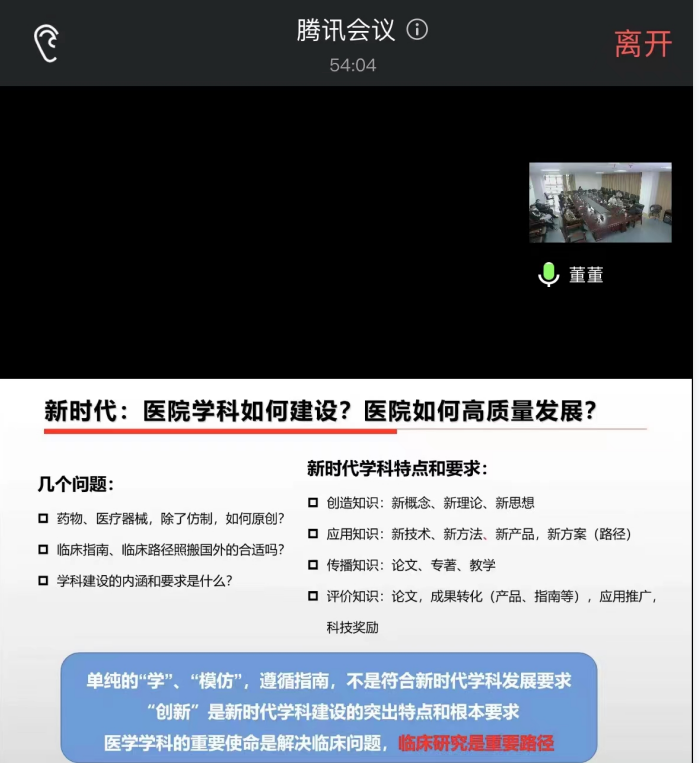
Task: Tap 离开 to leave the meeting
Action: coord(642,44)
